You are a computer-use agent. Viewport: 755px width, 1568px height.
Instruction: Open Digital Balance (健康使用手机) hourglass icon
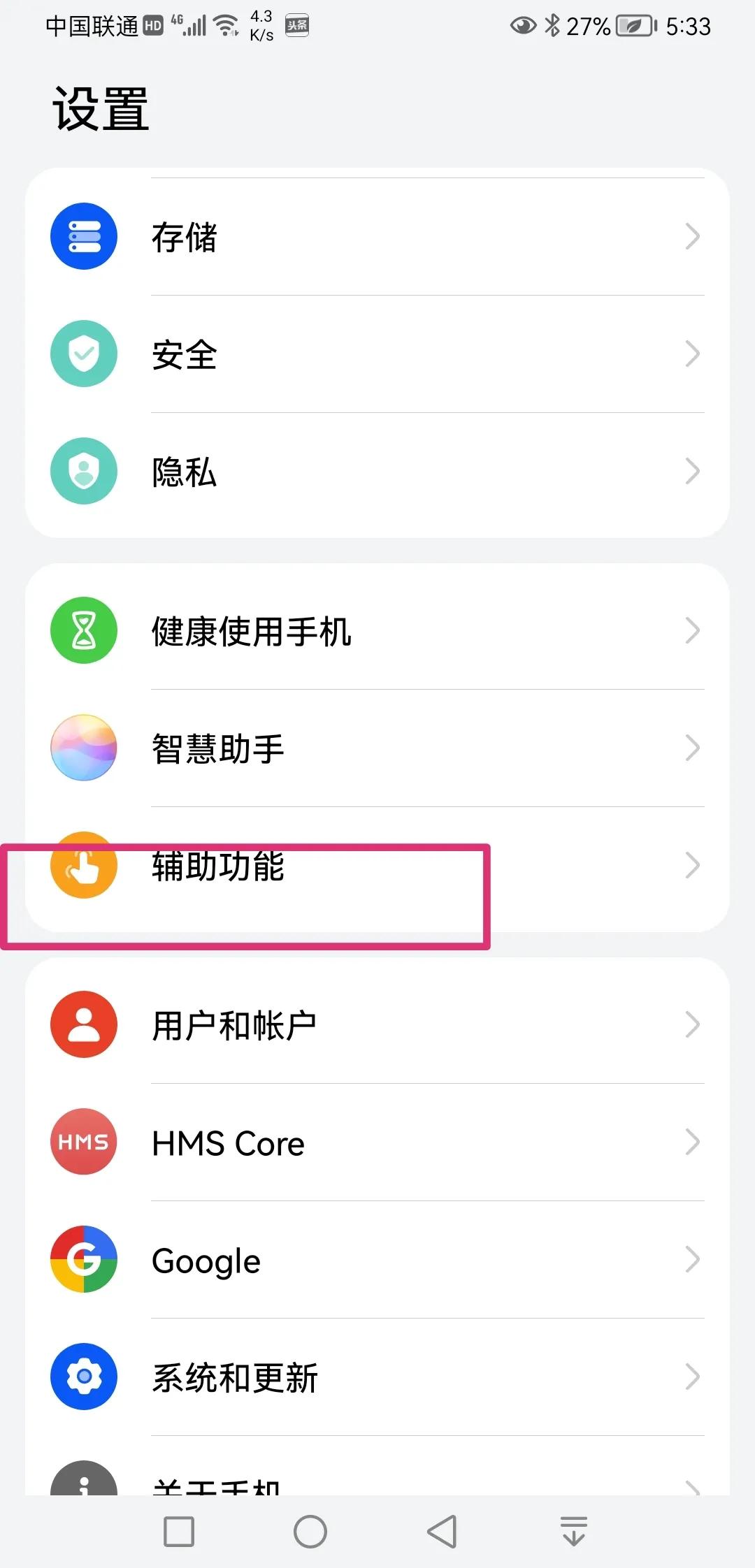pos(82,630)
